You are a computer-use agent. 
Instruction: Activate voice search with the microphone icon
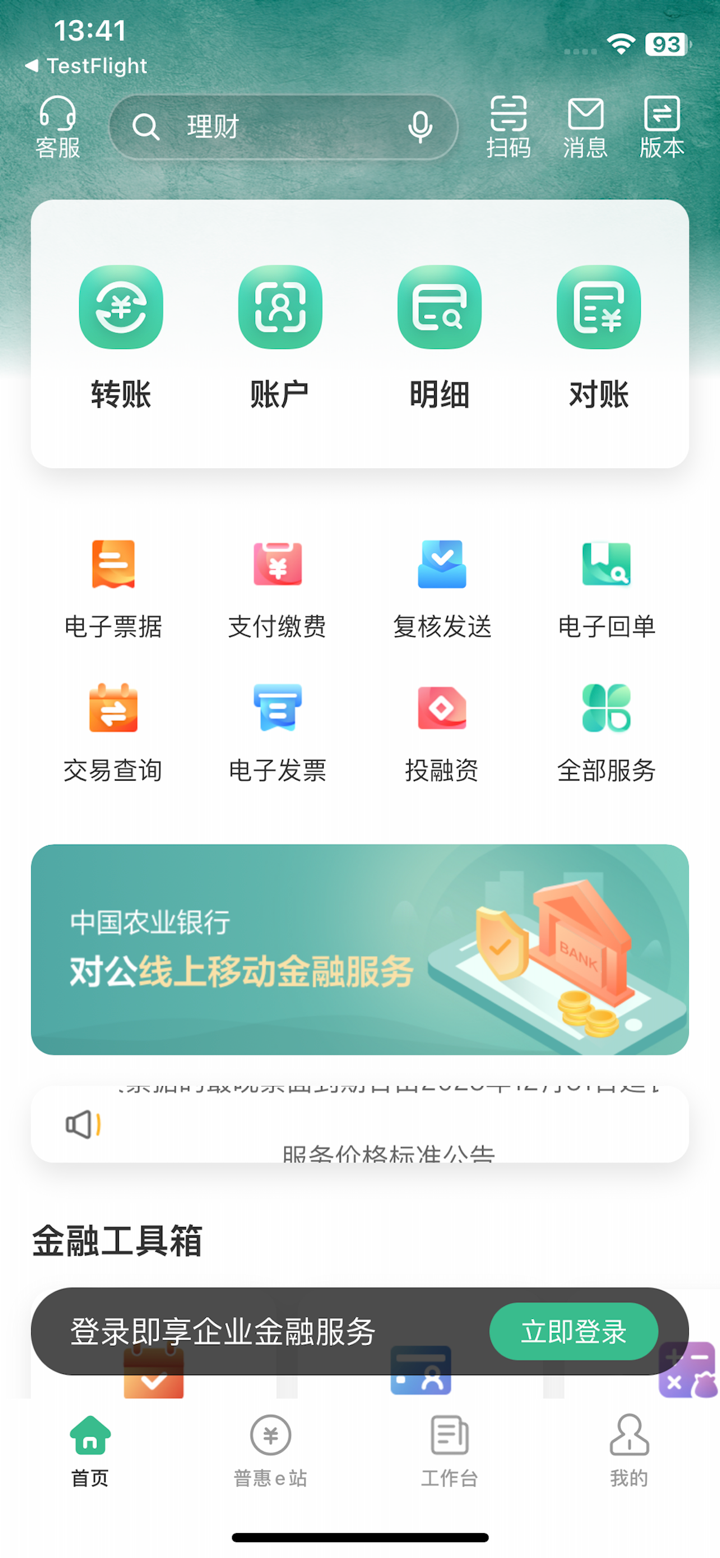(x=420, y=127)
